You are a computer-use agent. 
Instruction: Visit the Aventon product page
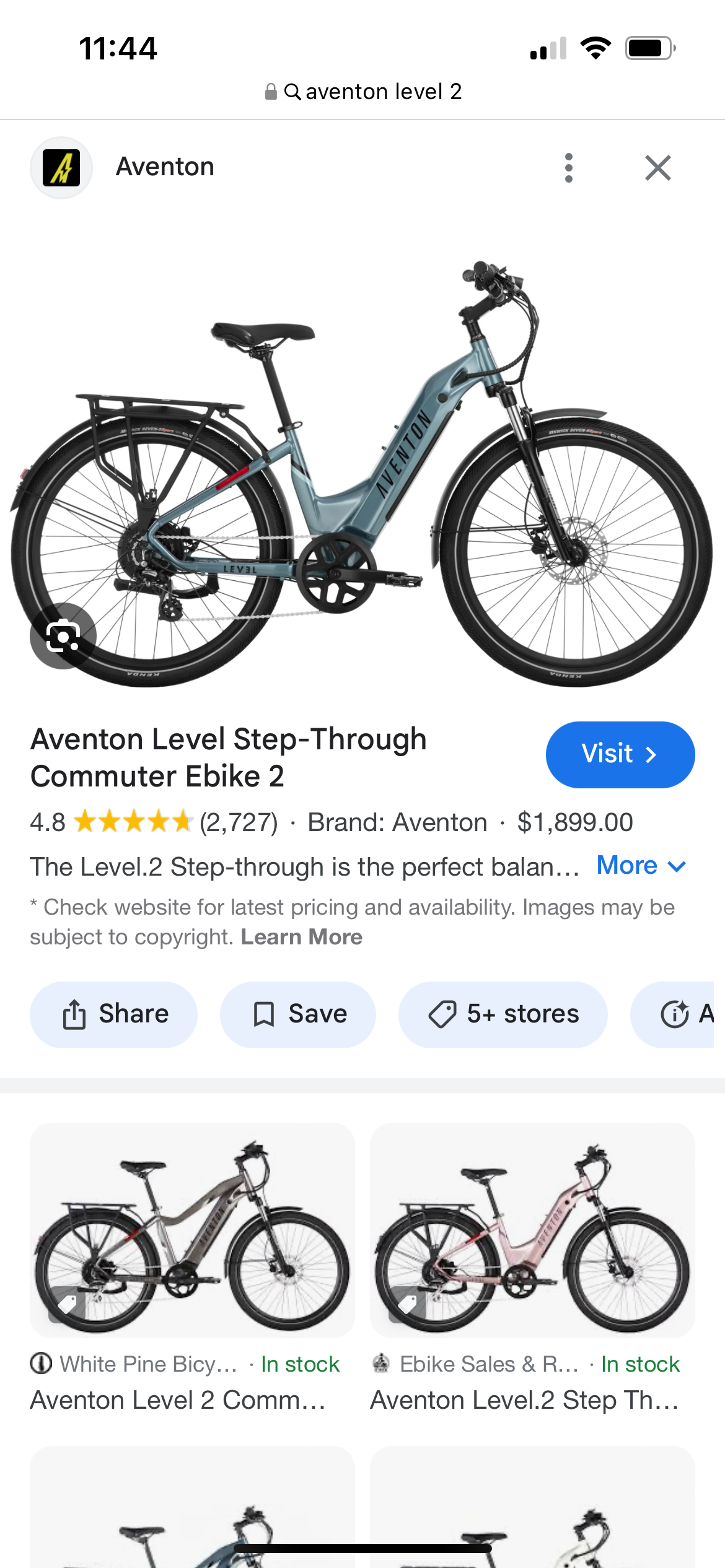pos(619,754)
